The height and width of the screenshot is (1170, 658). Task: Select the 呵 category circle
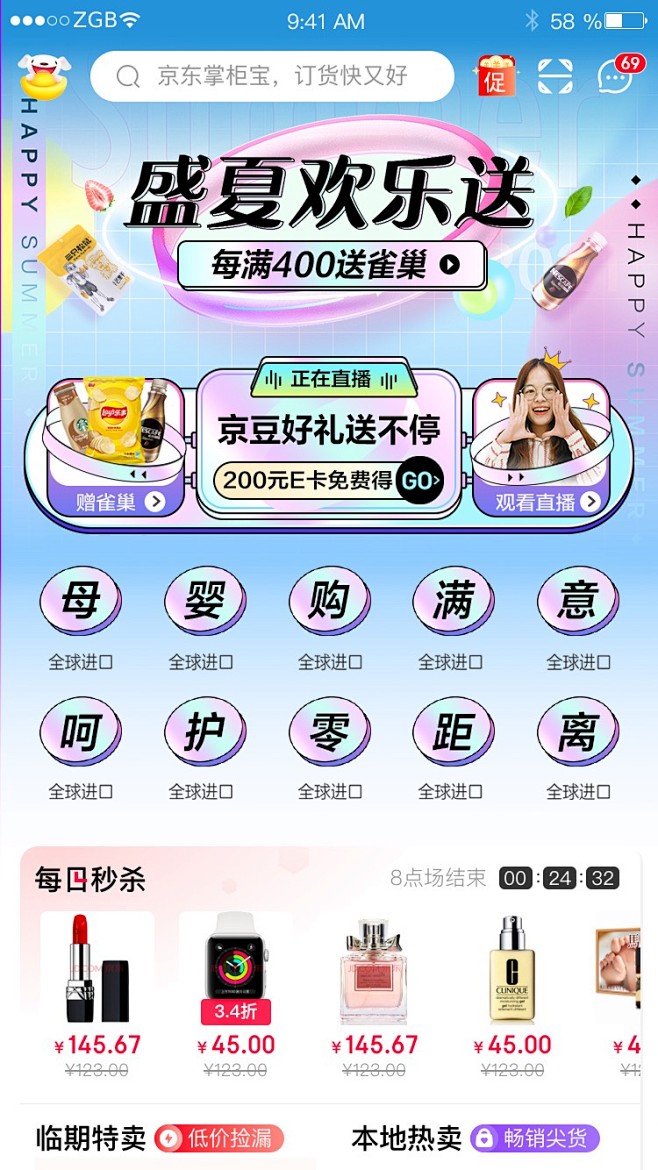coord(81,731)
